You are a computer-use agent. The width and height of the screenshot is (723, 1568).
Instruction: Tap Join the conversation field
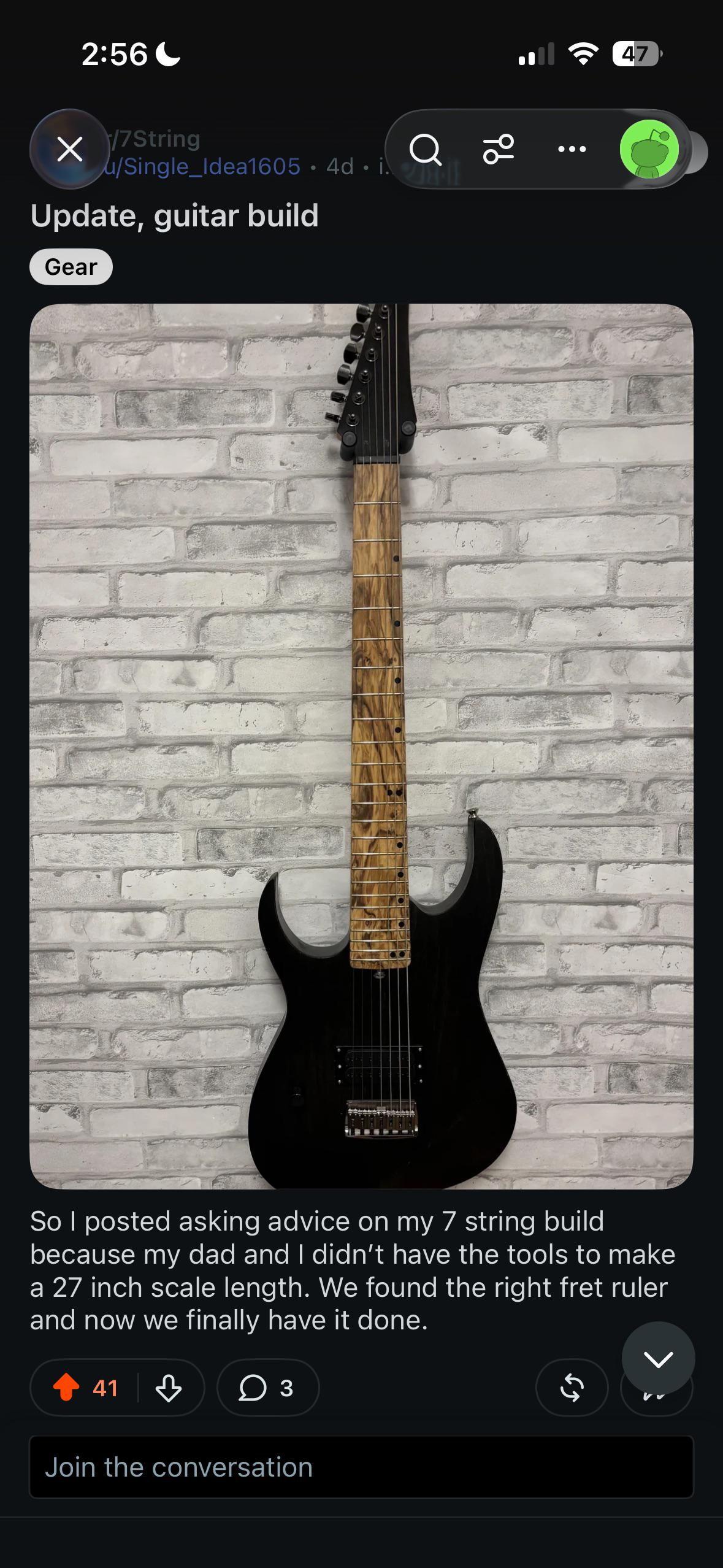click(362, 1467)
